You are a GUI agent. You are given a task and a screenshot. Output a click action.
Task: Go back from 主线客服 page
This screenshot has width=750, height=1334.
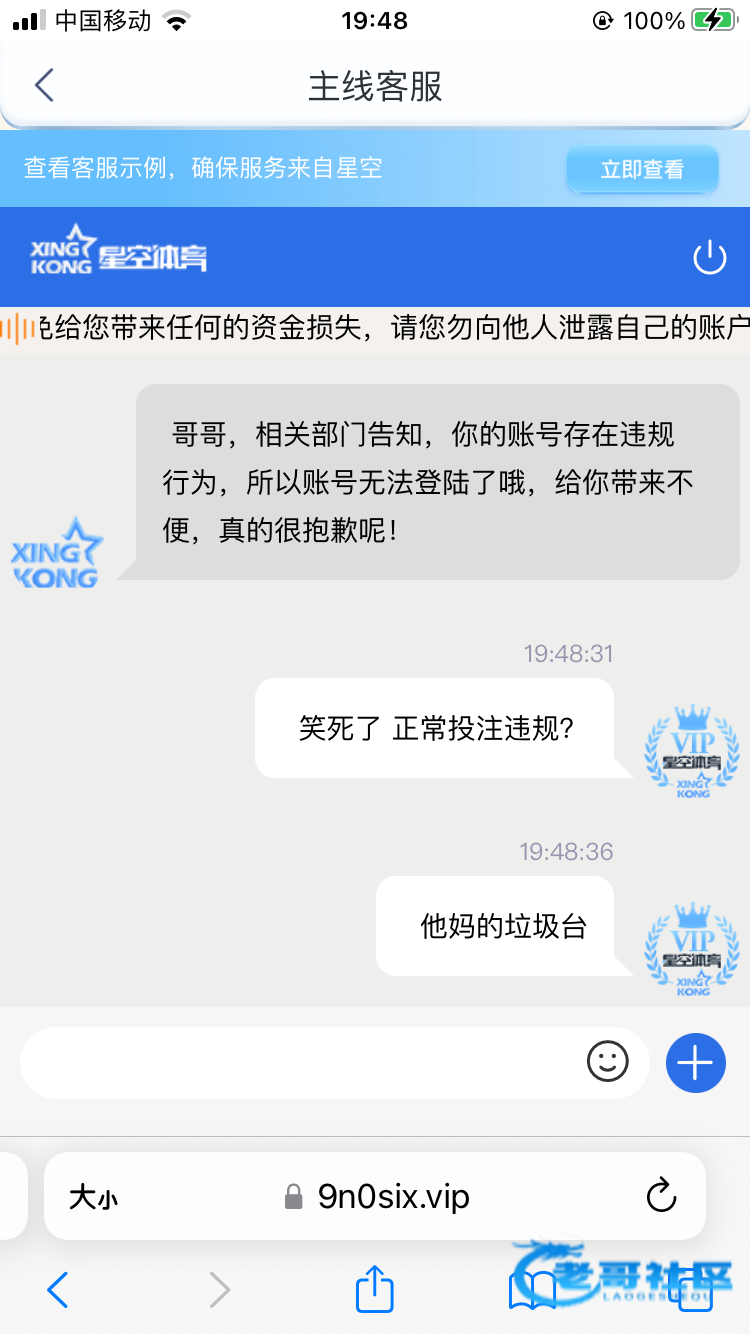click(x=44, y=86)
